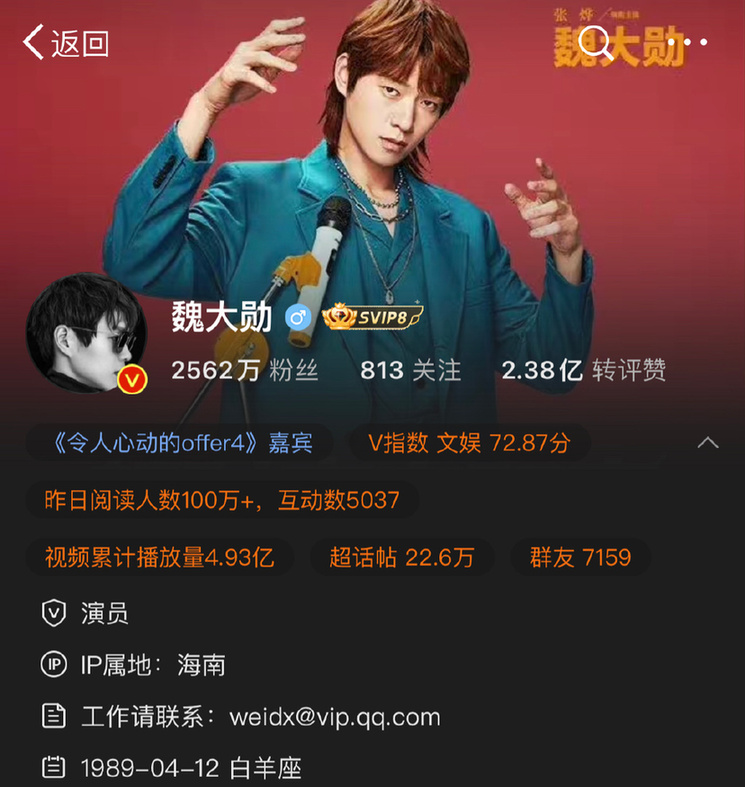The image size is (745, 787).
Task: Collapse the info panel with the chevron
Action: (709, 441)
